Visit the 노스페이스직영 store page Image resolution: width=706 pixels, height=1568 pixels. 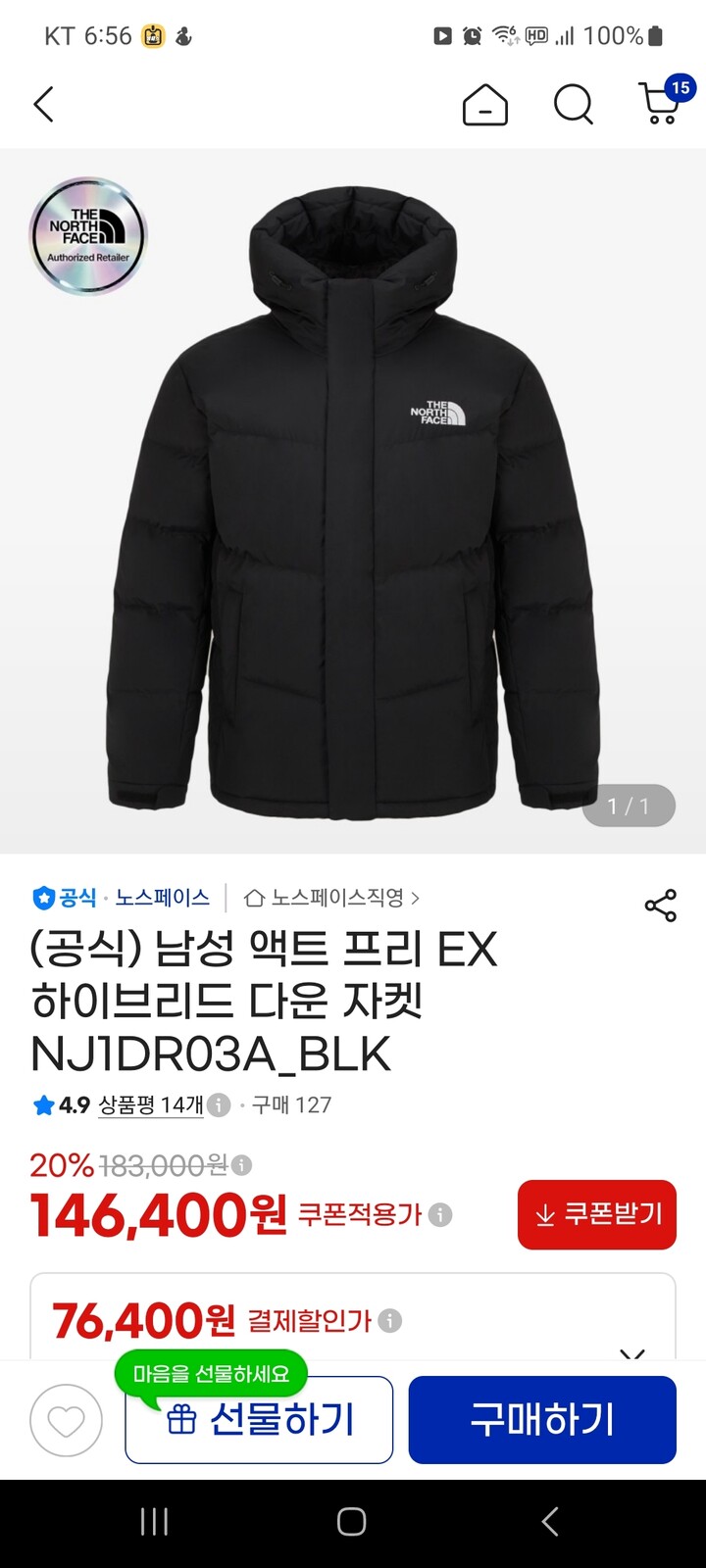331,897
